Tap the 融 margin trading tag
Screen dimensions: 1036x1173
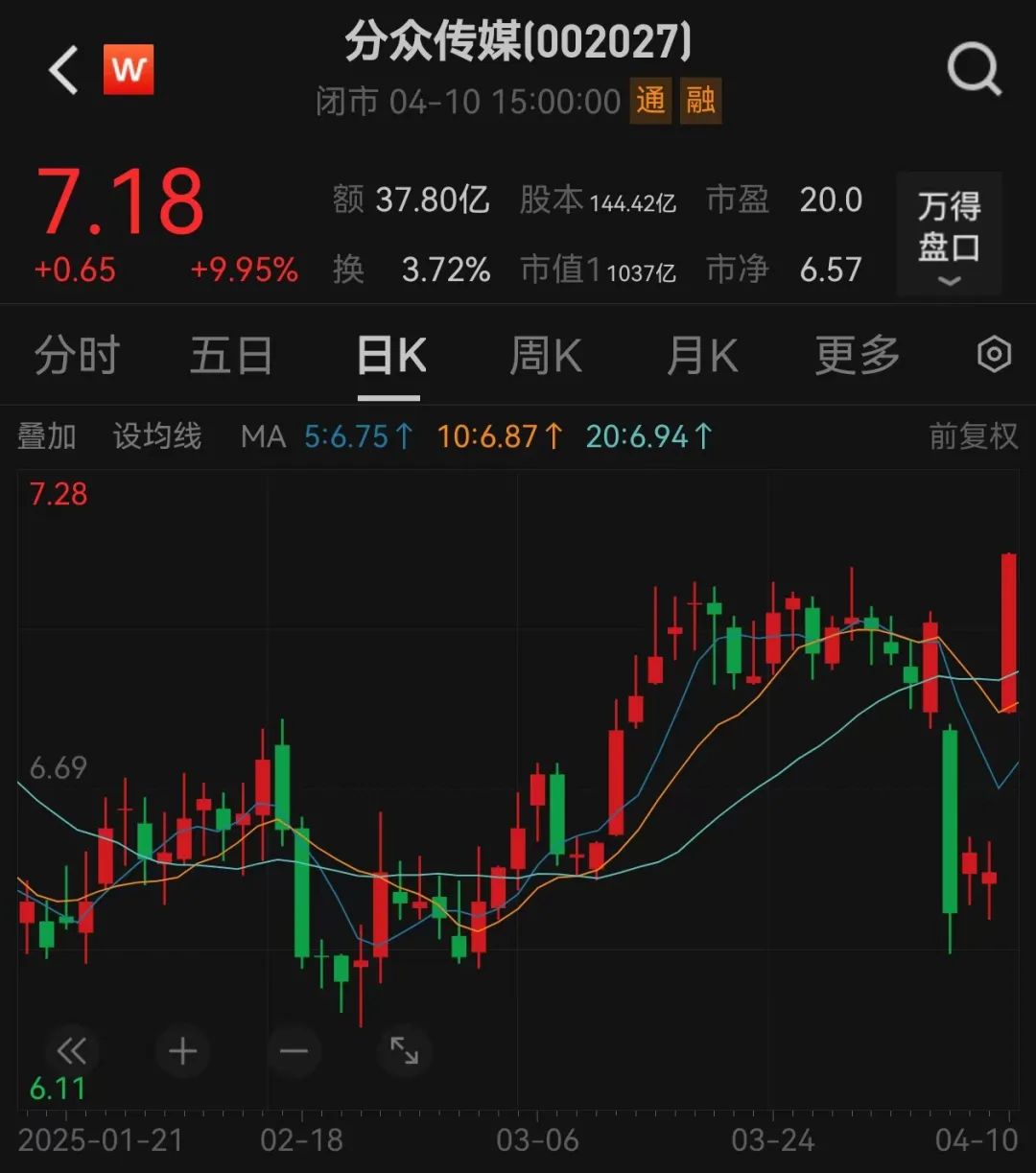pyautogui.click(x=700, y=100)
